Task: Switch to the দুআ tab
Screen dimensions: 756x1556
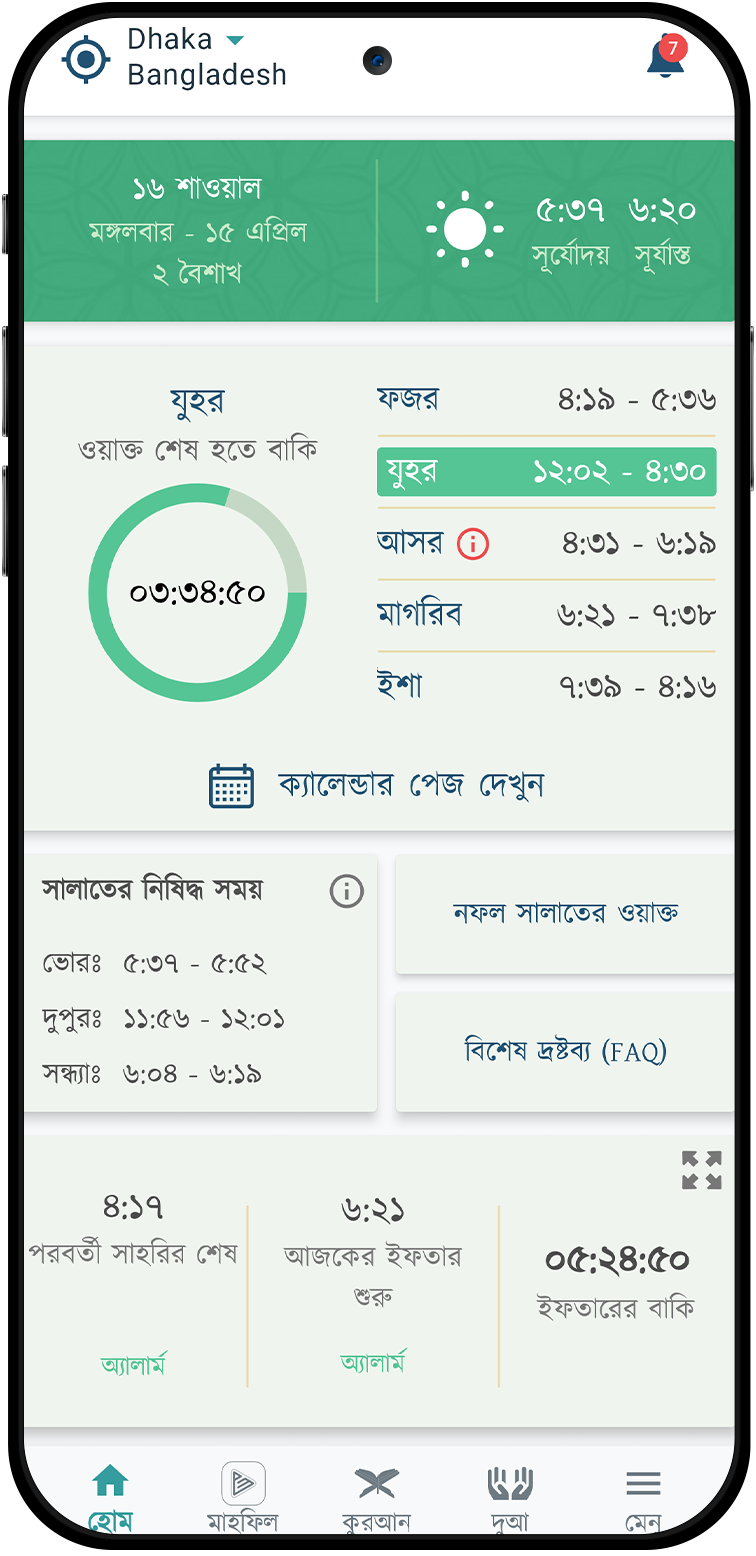Action: (510, 1495)
